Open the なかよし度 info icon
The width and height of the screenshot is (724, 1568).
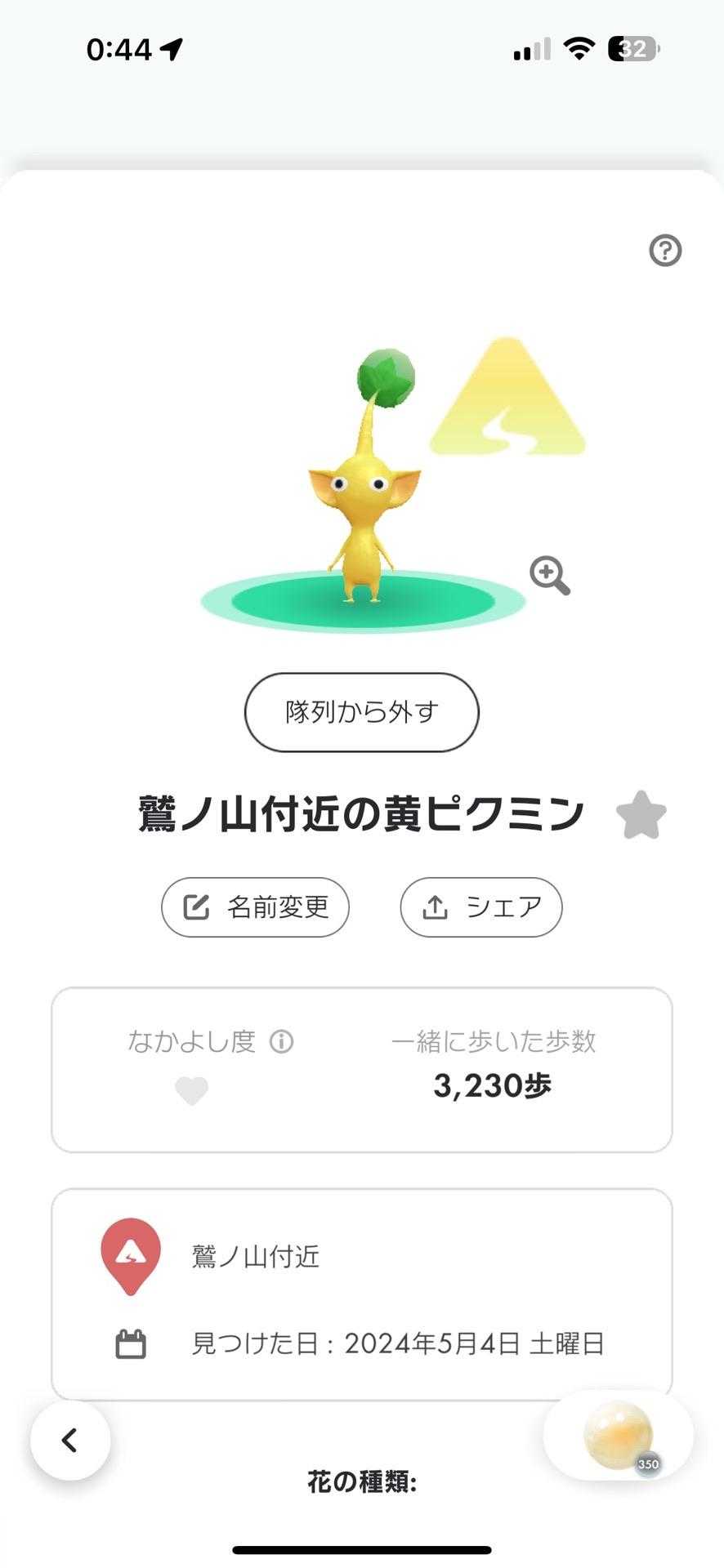(282, 1041)
